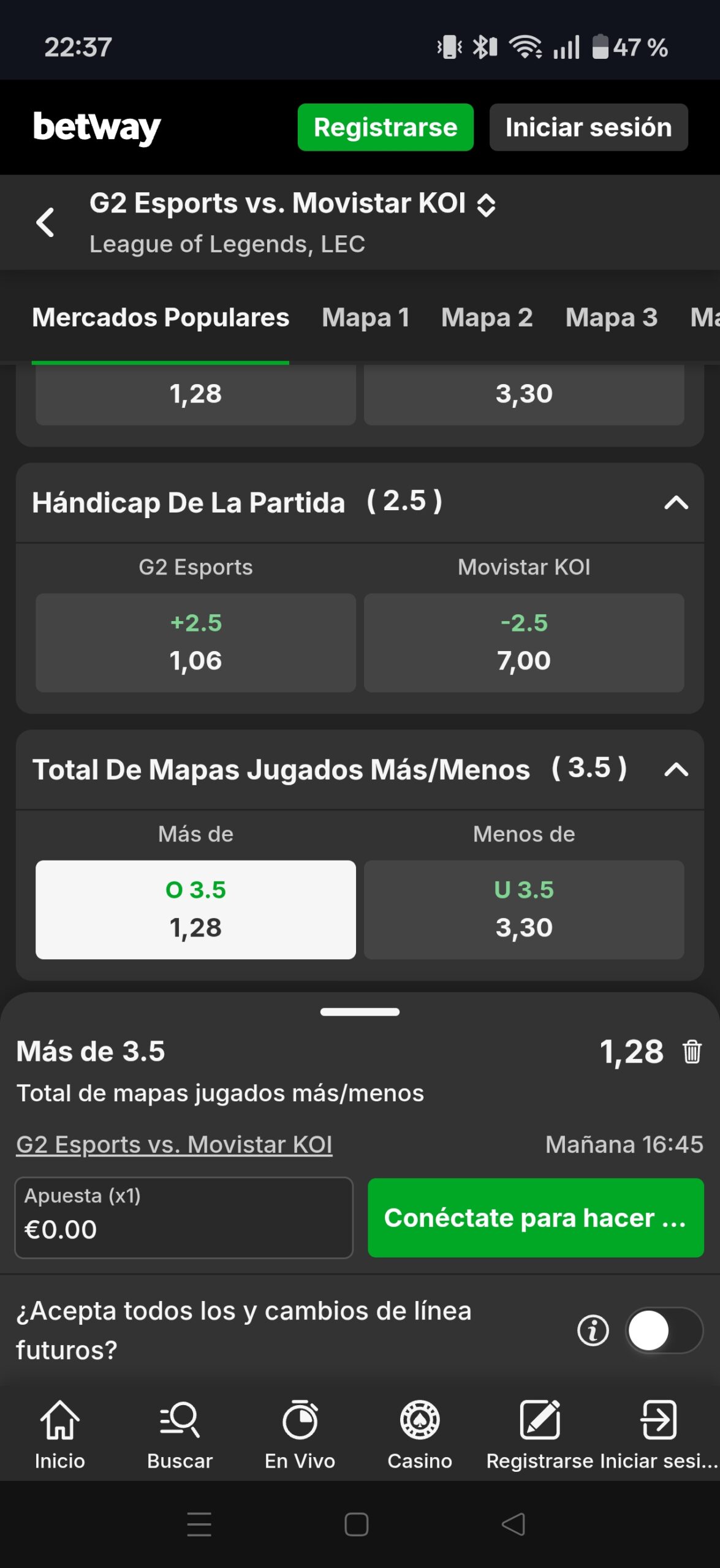
Task: Open the G2 Esports vs. Movistar KOI link
Action: click(x=174, y=1144)
